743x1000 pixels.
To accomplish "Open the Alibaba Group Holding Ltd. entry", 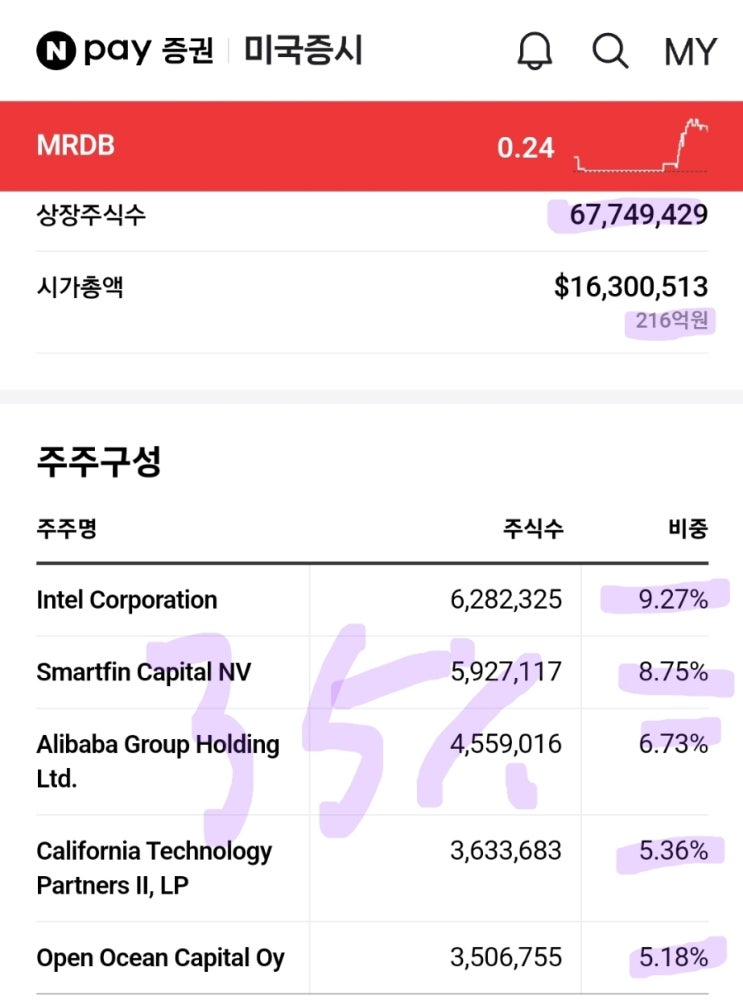I will coord(155,757).
